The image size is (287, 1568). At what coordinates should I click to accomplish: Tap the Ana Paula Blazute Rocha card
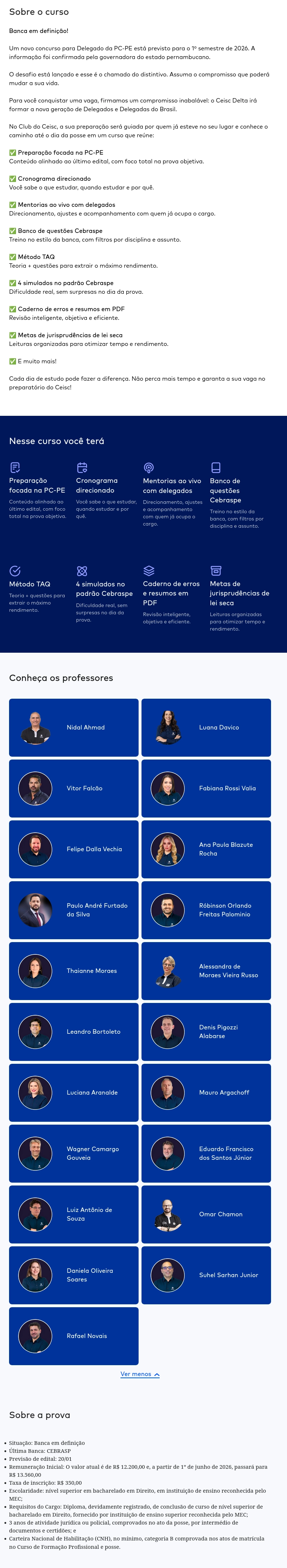pyautogui.click(x=206, y=849)
